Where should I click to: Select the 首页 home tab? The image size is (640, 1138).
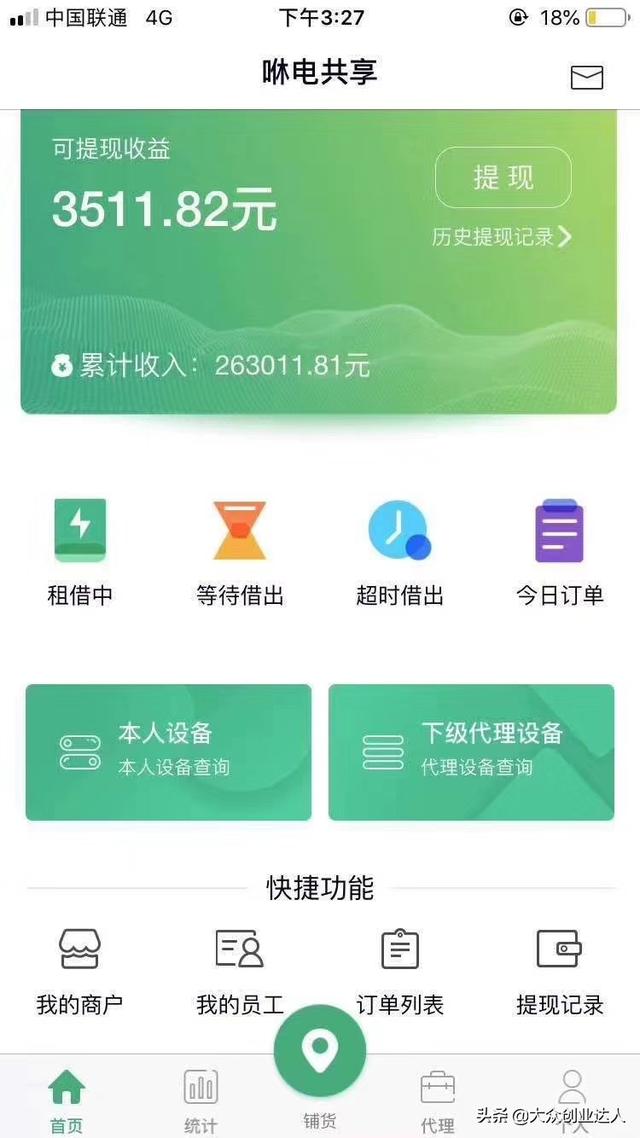[x=66, y=1101]
